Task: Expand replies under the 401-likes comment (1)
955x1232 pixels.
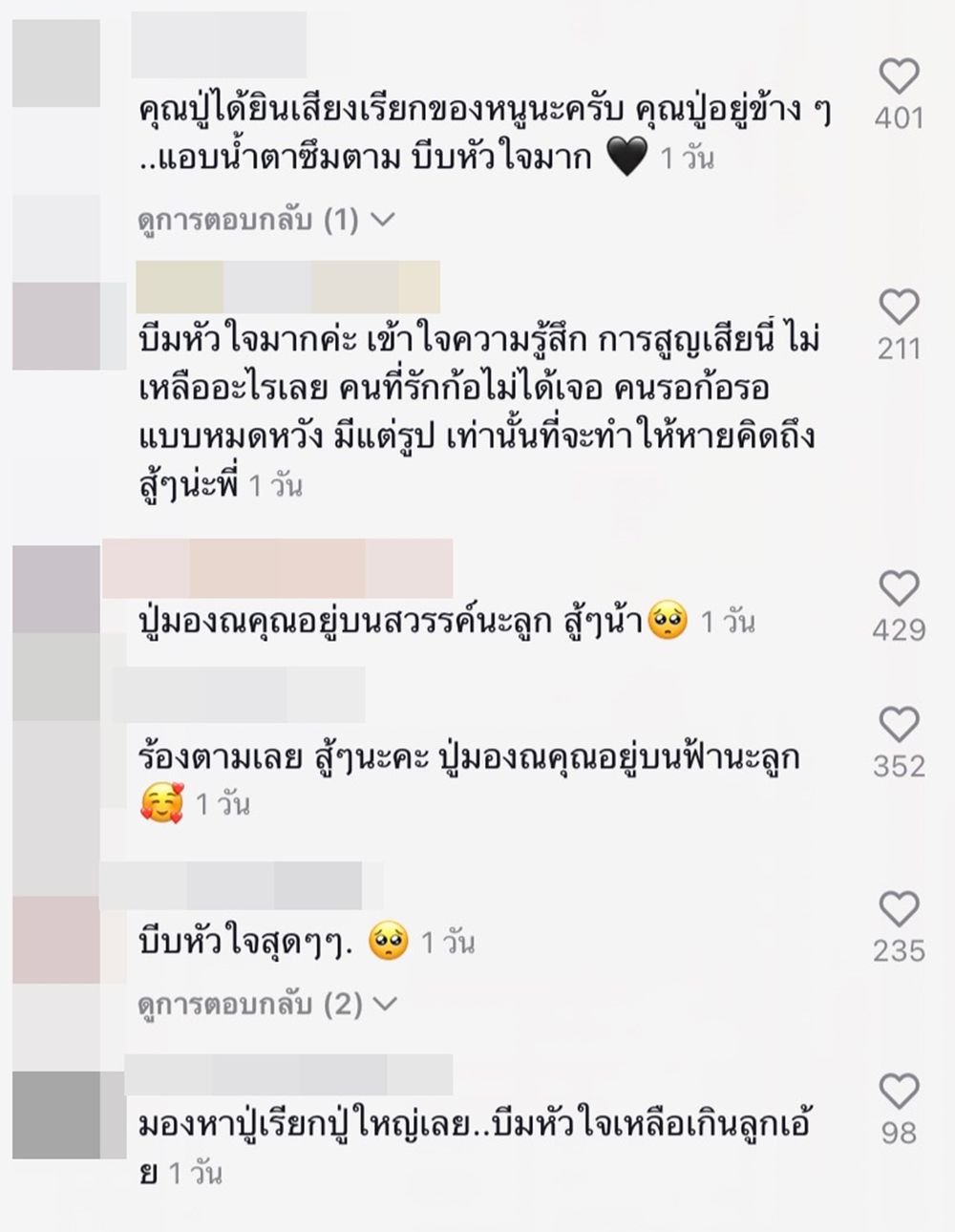Action: [265, 221]
